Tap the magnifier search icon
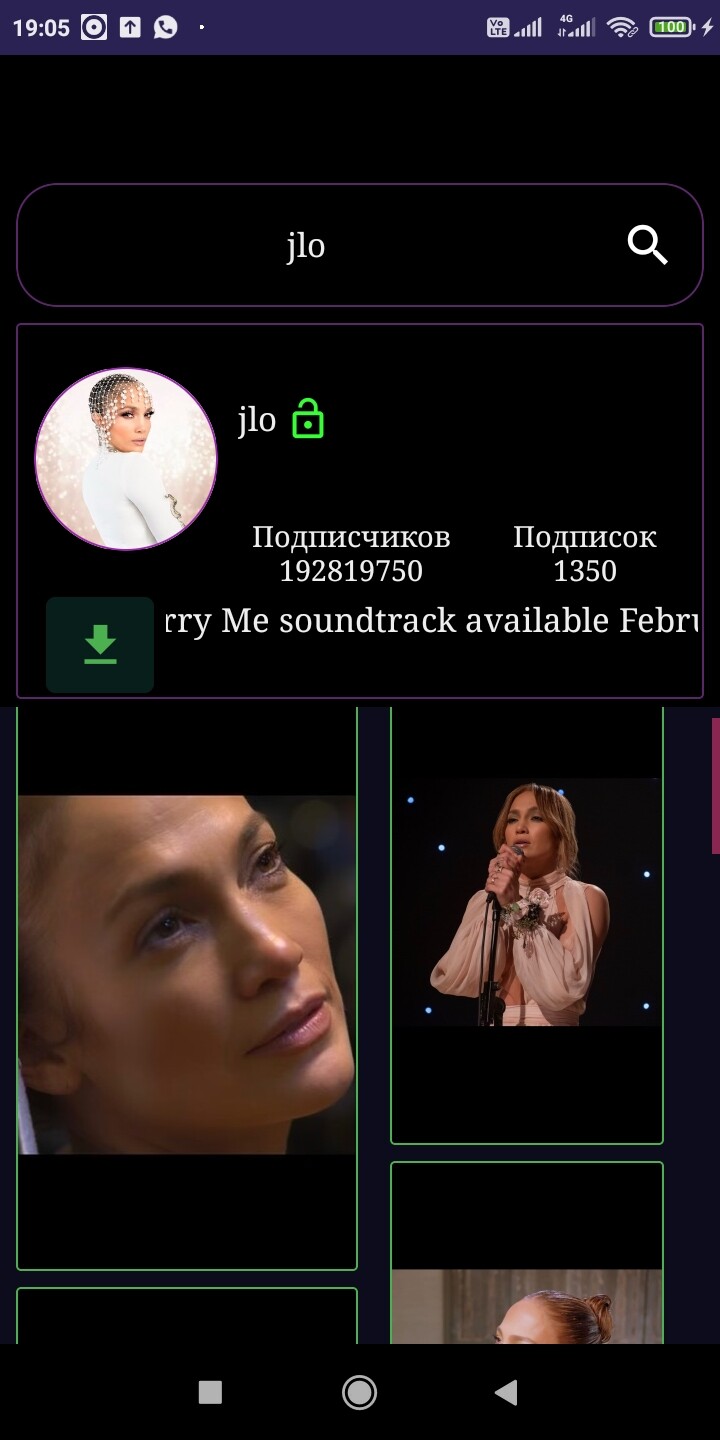 [x=647, y=245]
